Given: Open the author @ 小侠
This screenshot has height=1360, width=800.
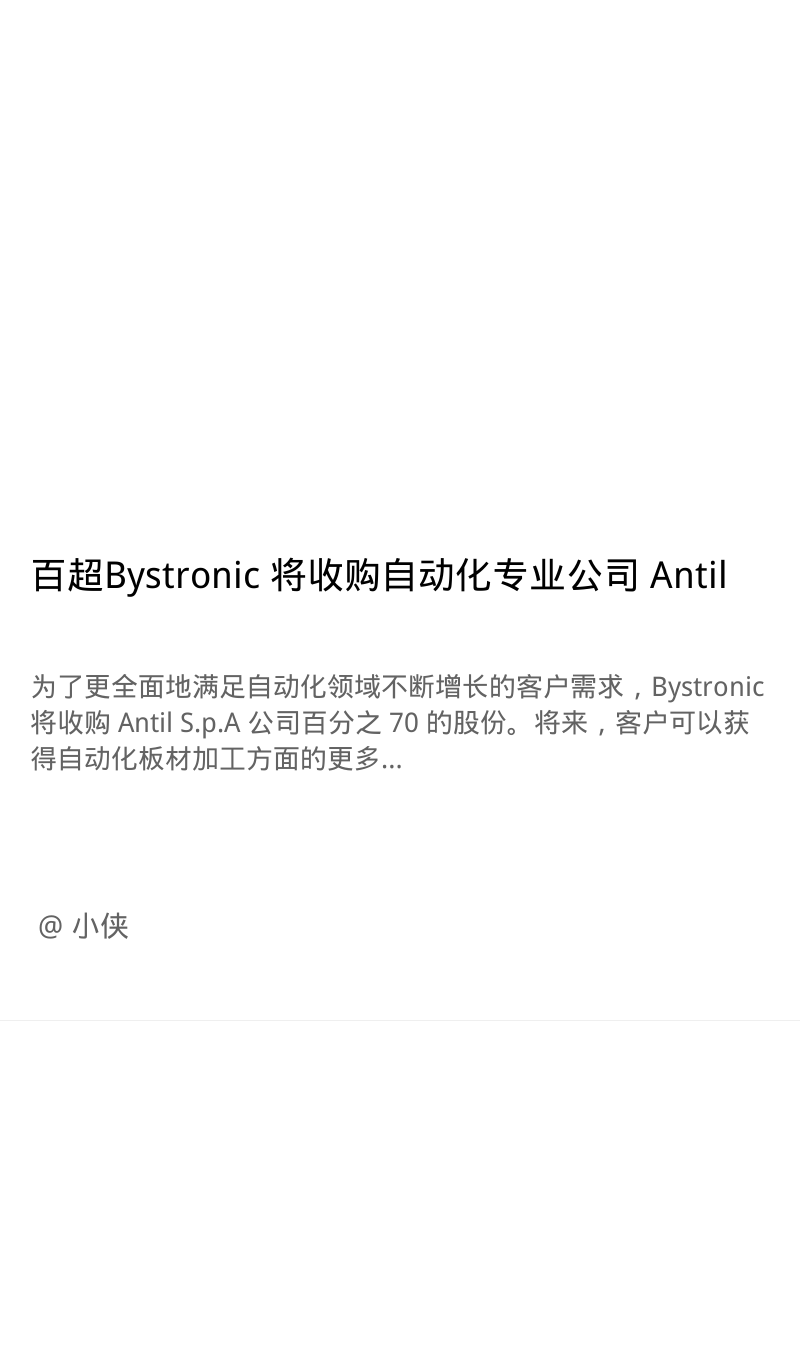Looking at the screenshot, I should point(83,926).
